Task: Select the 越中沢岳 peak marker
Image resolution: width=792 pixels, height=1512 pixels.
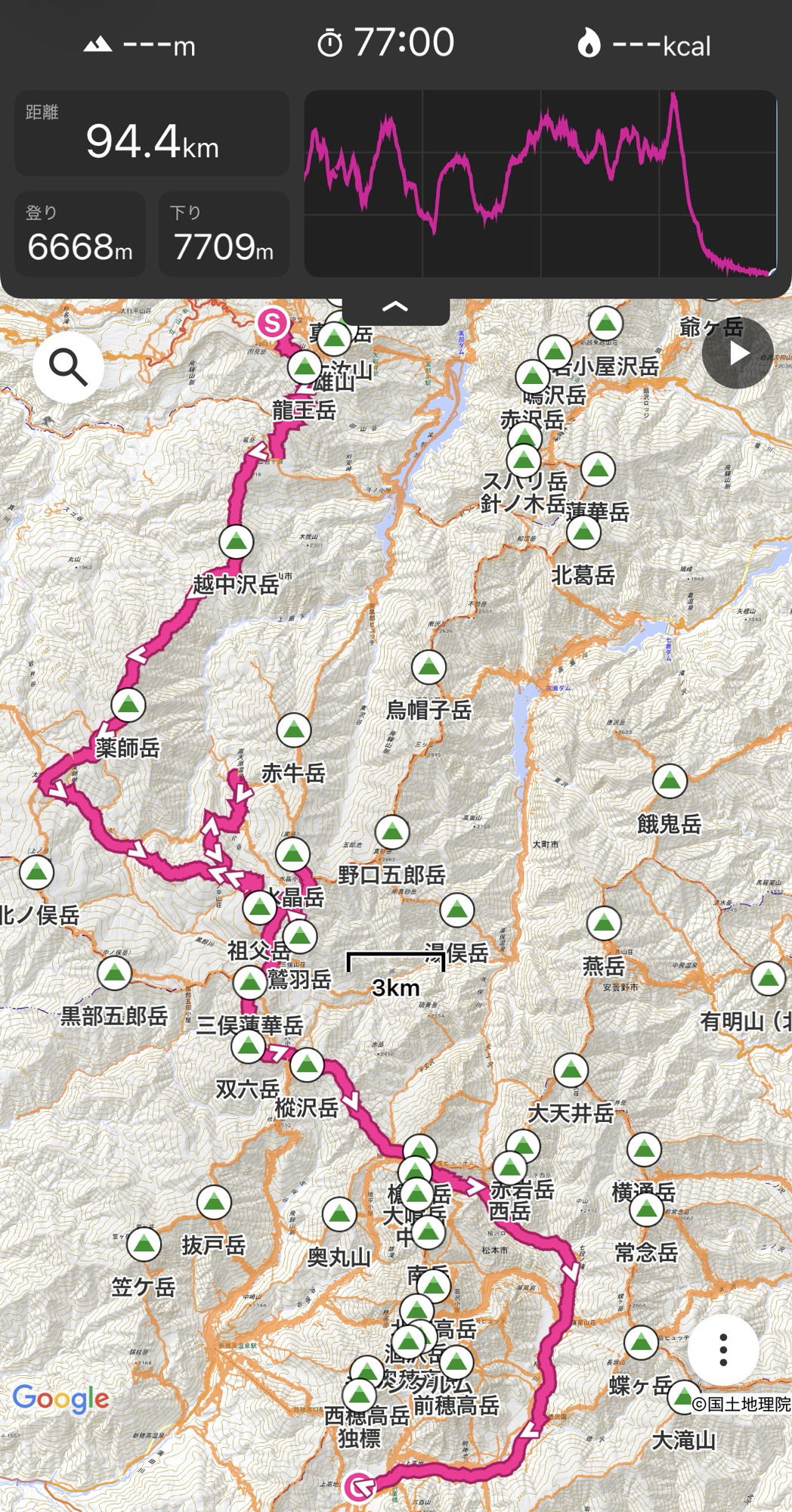Action: (236, 542)
